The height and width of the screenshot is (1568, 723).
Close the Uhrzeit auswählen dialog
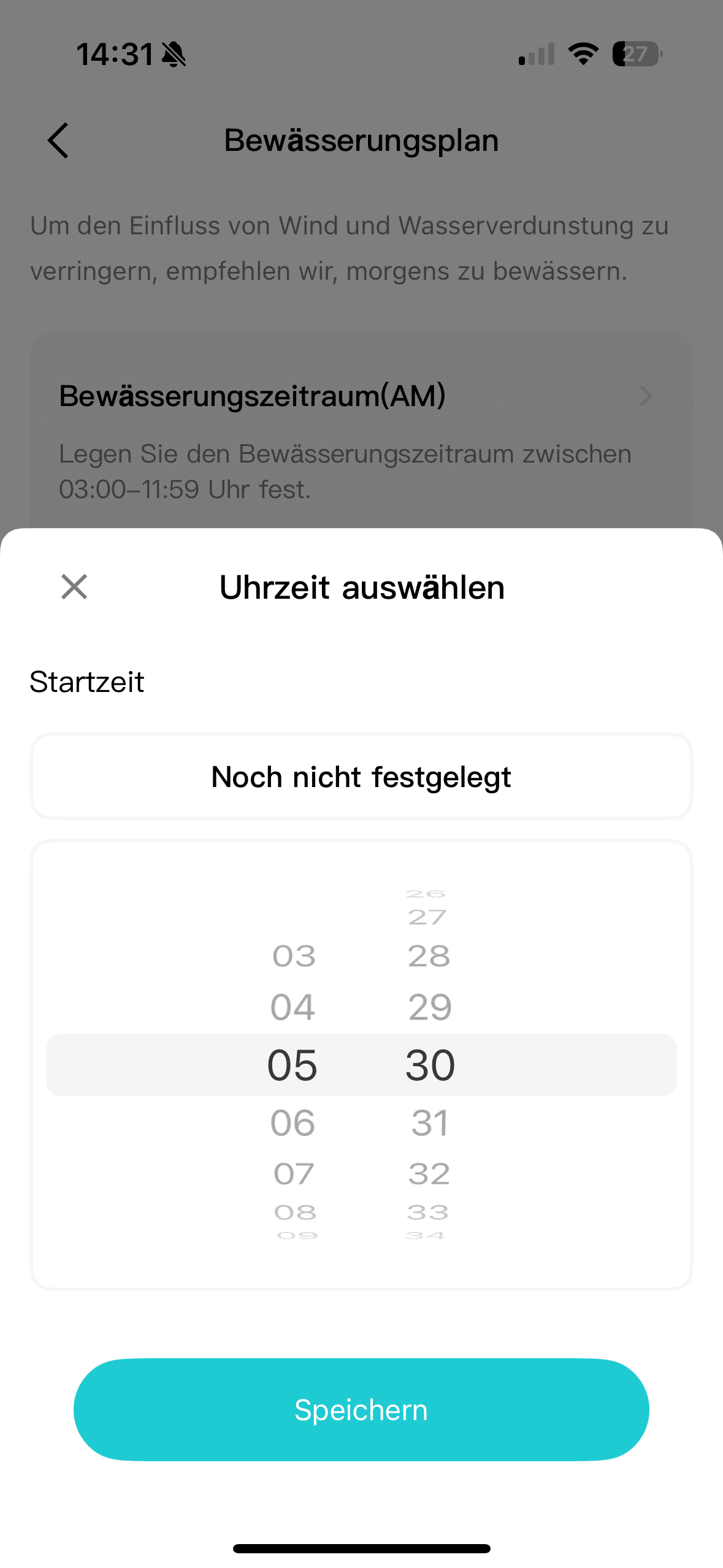pyautogui.click(x=74, y=587)
